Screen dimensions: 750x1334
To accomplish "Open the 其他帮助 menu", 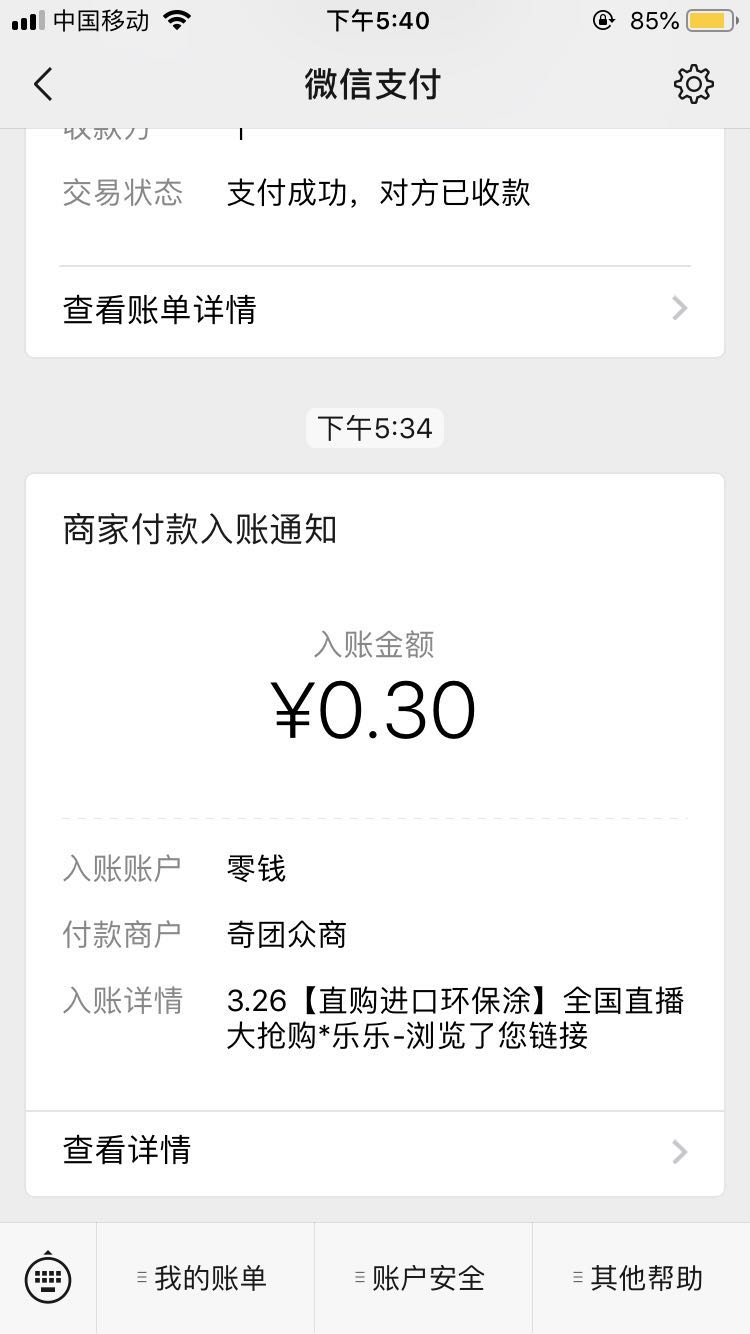I will pyautogui.click(x=641, y=1278).
